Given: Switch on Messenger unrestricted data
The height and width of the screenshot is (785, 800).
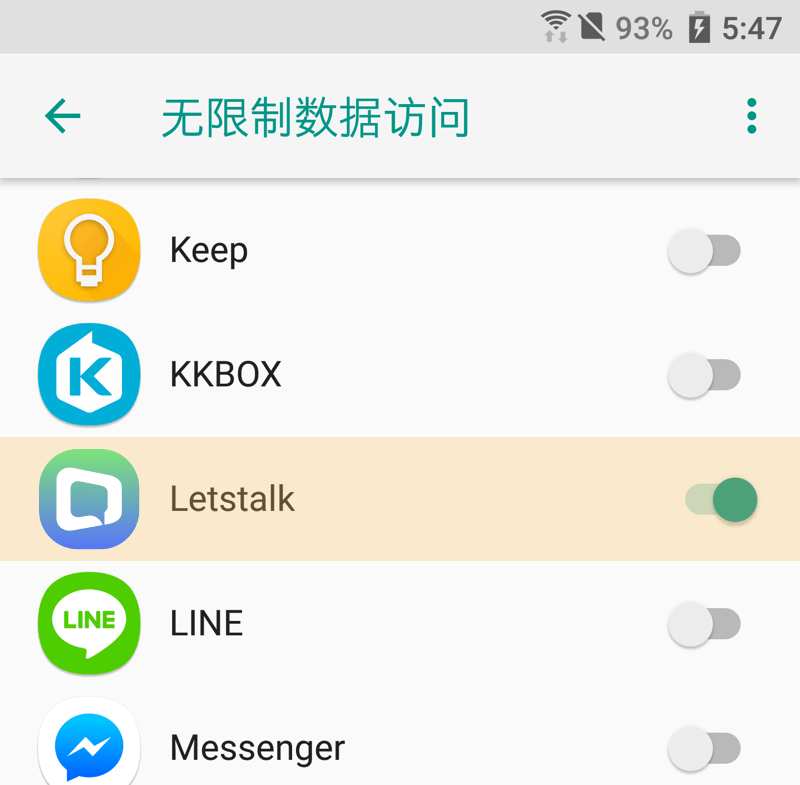Looking at the screenshot, I should tap(704, 748).
